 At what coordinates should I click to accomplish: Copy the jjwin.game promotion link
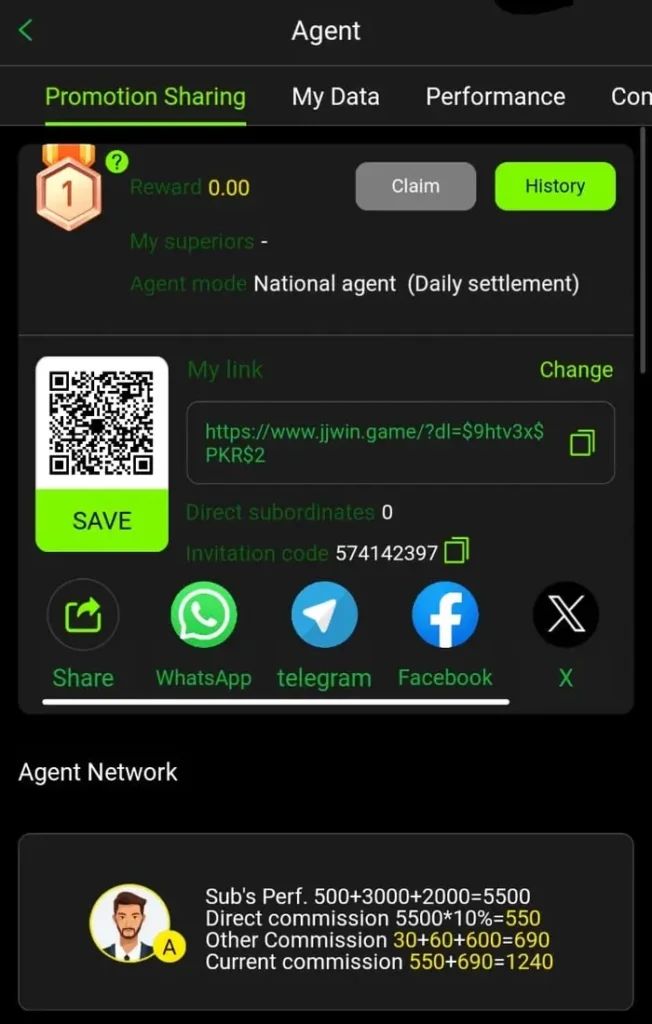point(582,442)
